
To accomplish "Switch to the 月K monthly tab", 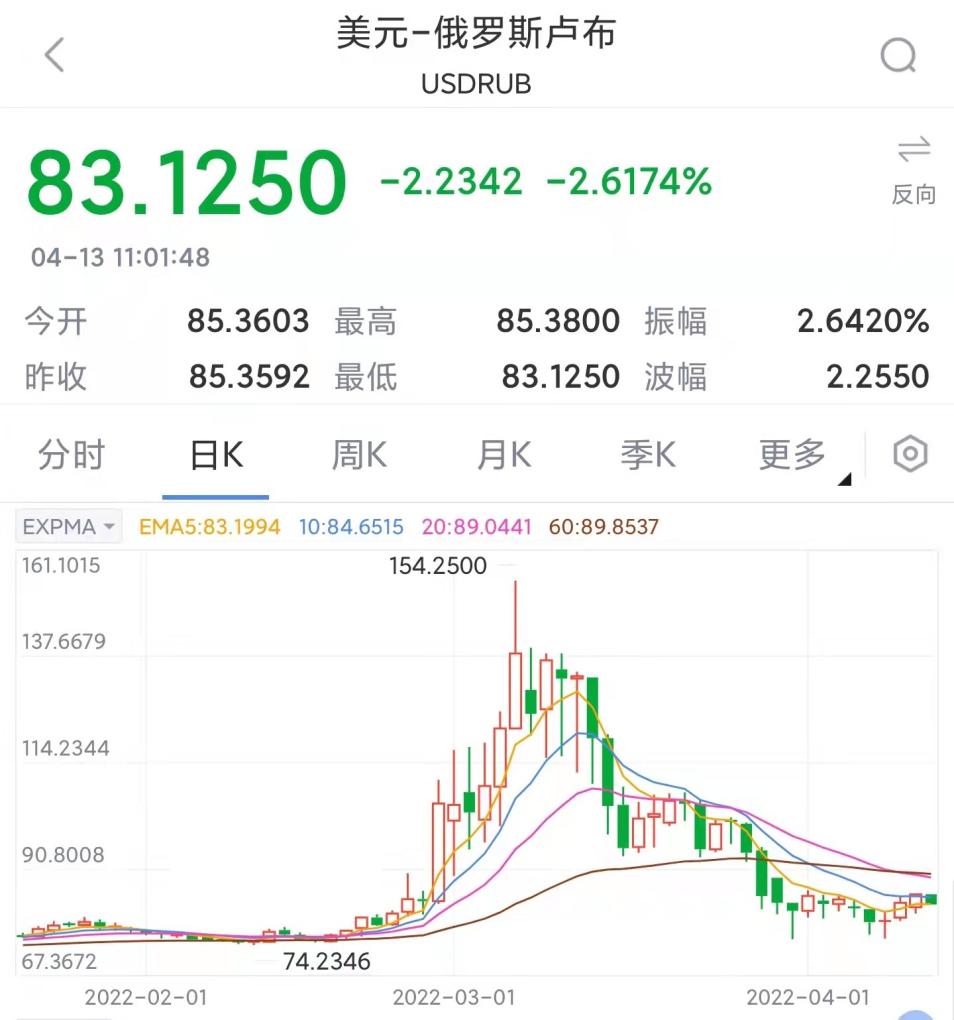I will 503,456.
